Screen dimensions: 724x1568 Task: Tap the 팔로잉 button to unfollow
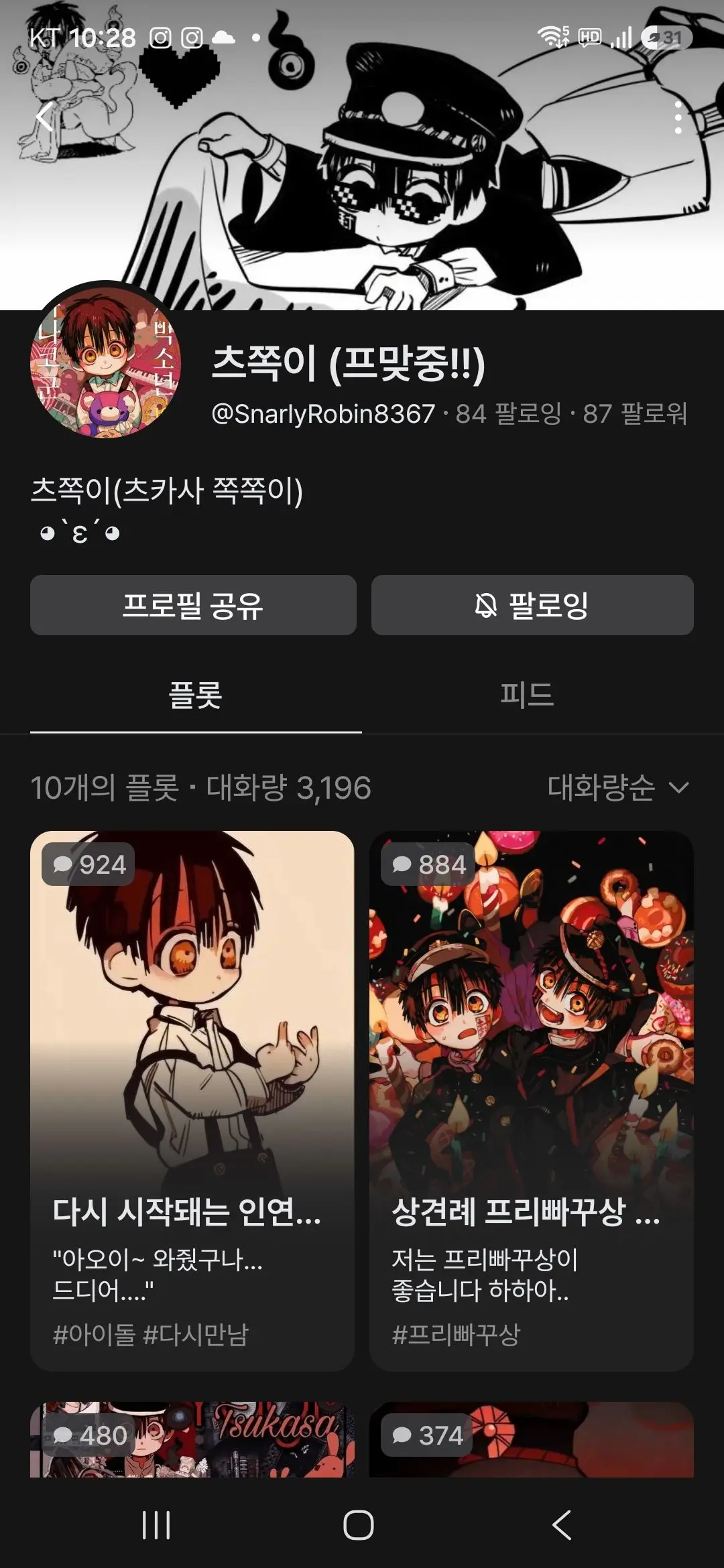532,605
